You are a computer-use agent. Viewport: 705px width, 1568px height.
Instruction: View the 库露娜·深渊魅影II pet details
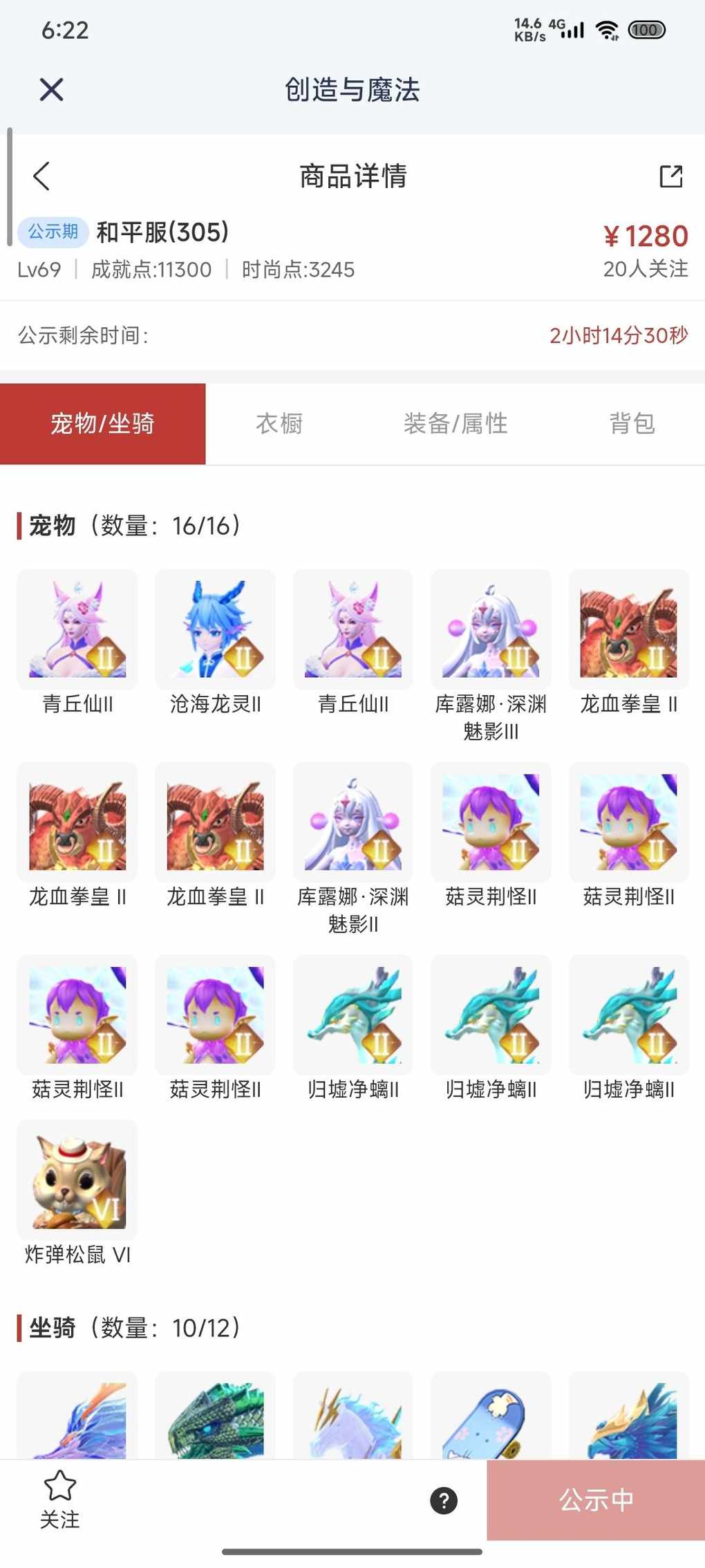352,822
